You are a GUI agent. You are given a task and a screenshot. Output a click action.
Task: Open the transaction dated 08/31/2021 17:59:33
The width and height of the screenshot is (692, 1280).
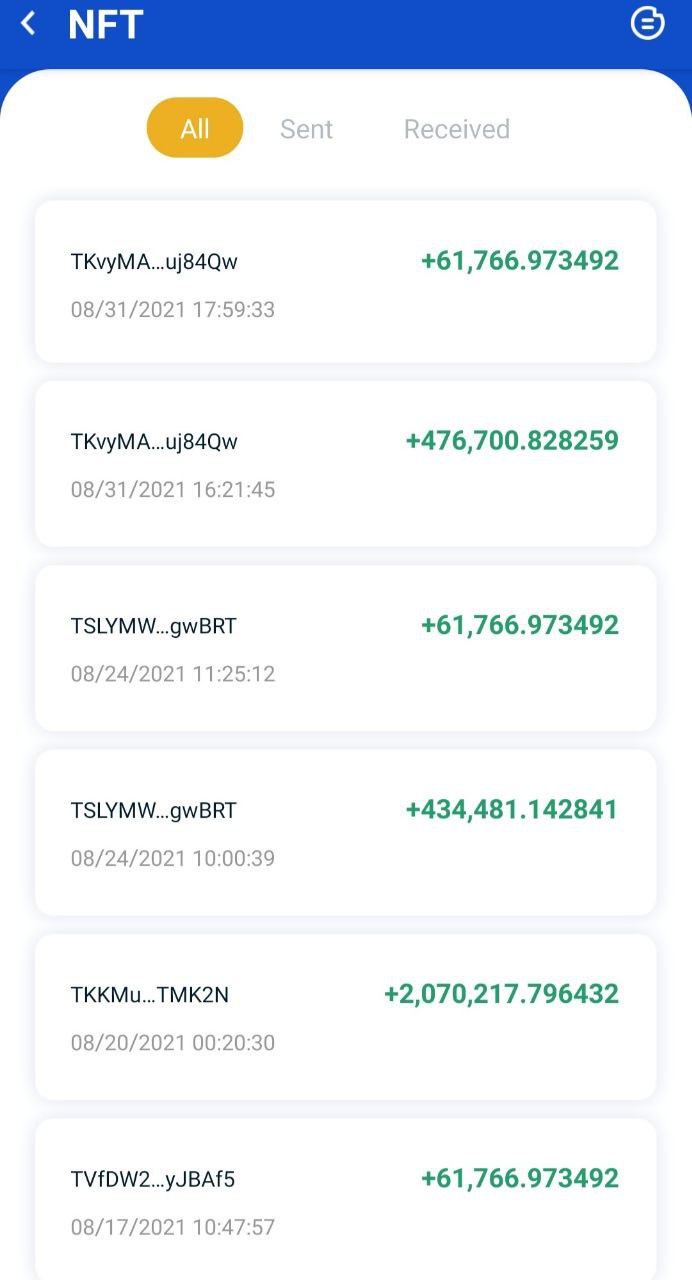click(x=346, y=282)
